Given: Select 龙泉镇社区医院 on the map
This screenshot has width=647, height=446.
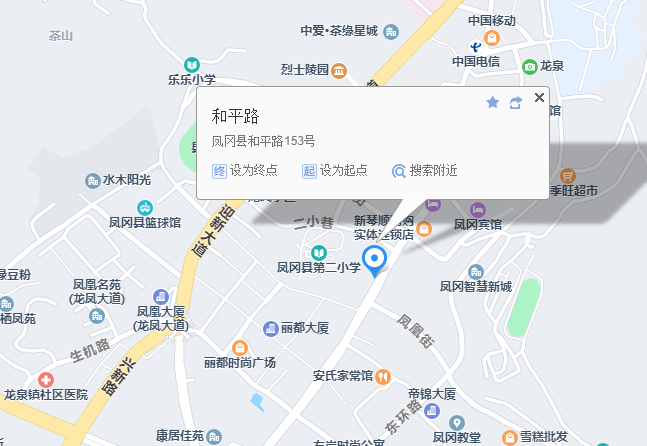Looking at the screenshot, I should (x=45, y=380).
